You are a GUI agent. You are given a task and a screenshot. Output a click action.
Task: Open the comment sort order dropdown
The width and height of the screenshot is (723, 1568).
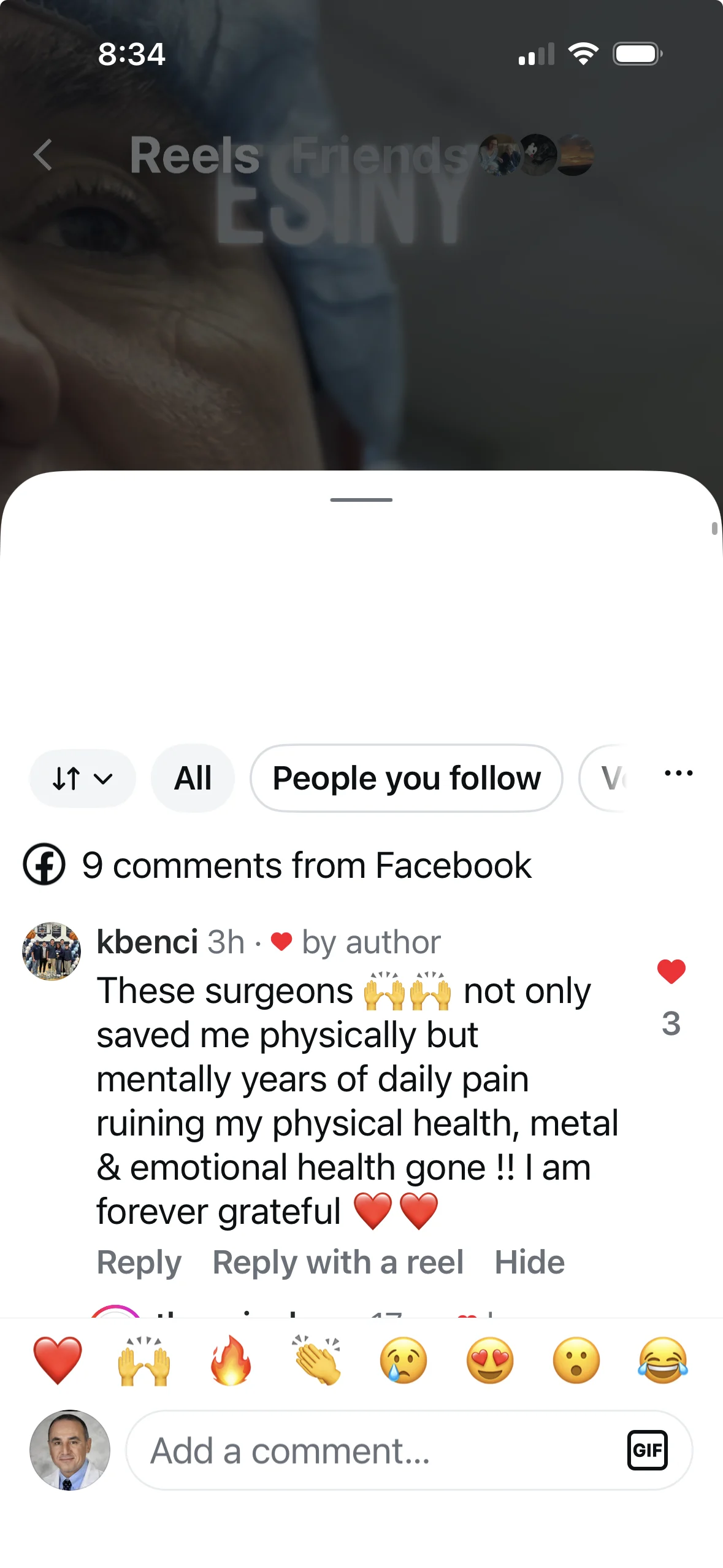coord(82,777)
